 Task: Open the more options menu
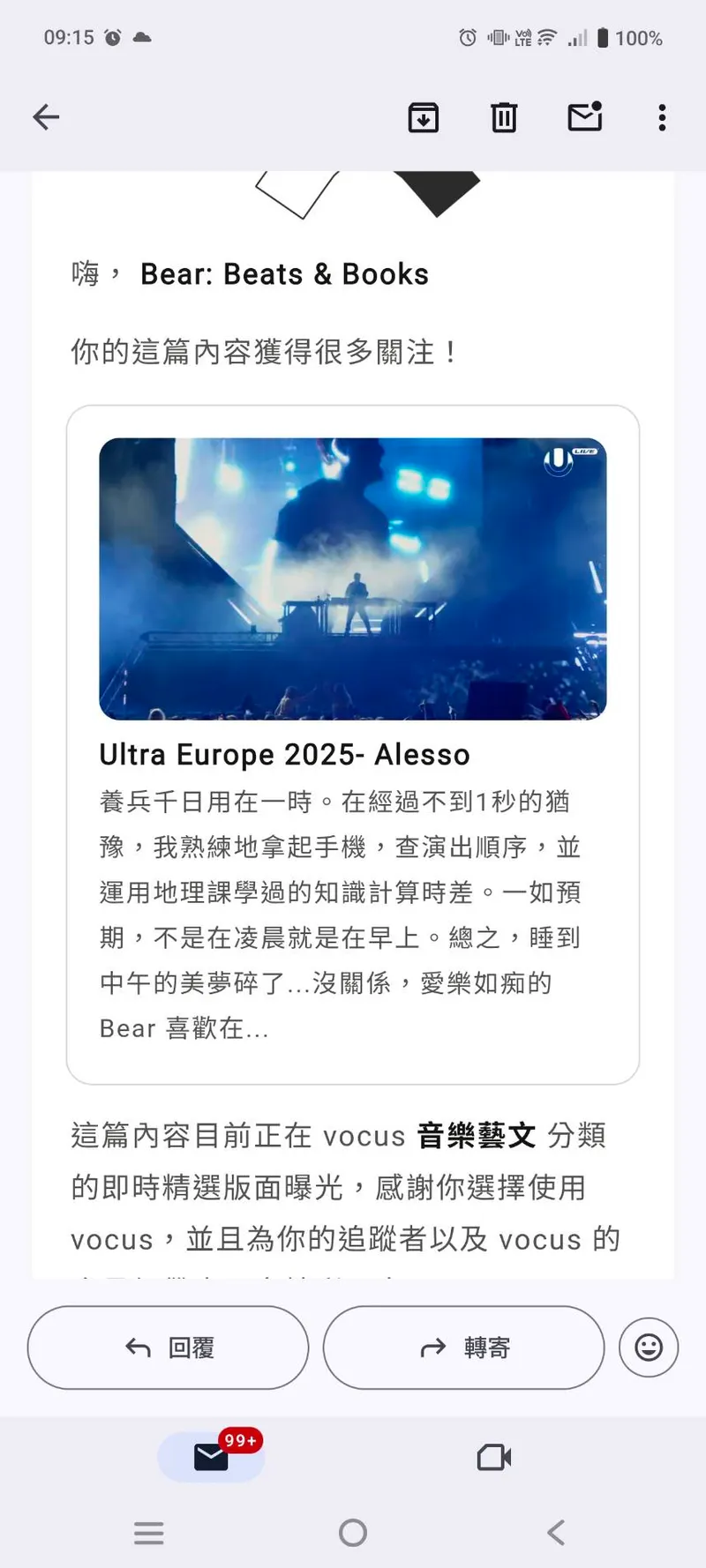662,117
